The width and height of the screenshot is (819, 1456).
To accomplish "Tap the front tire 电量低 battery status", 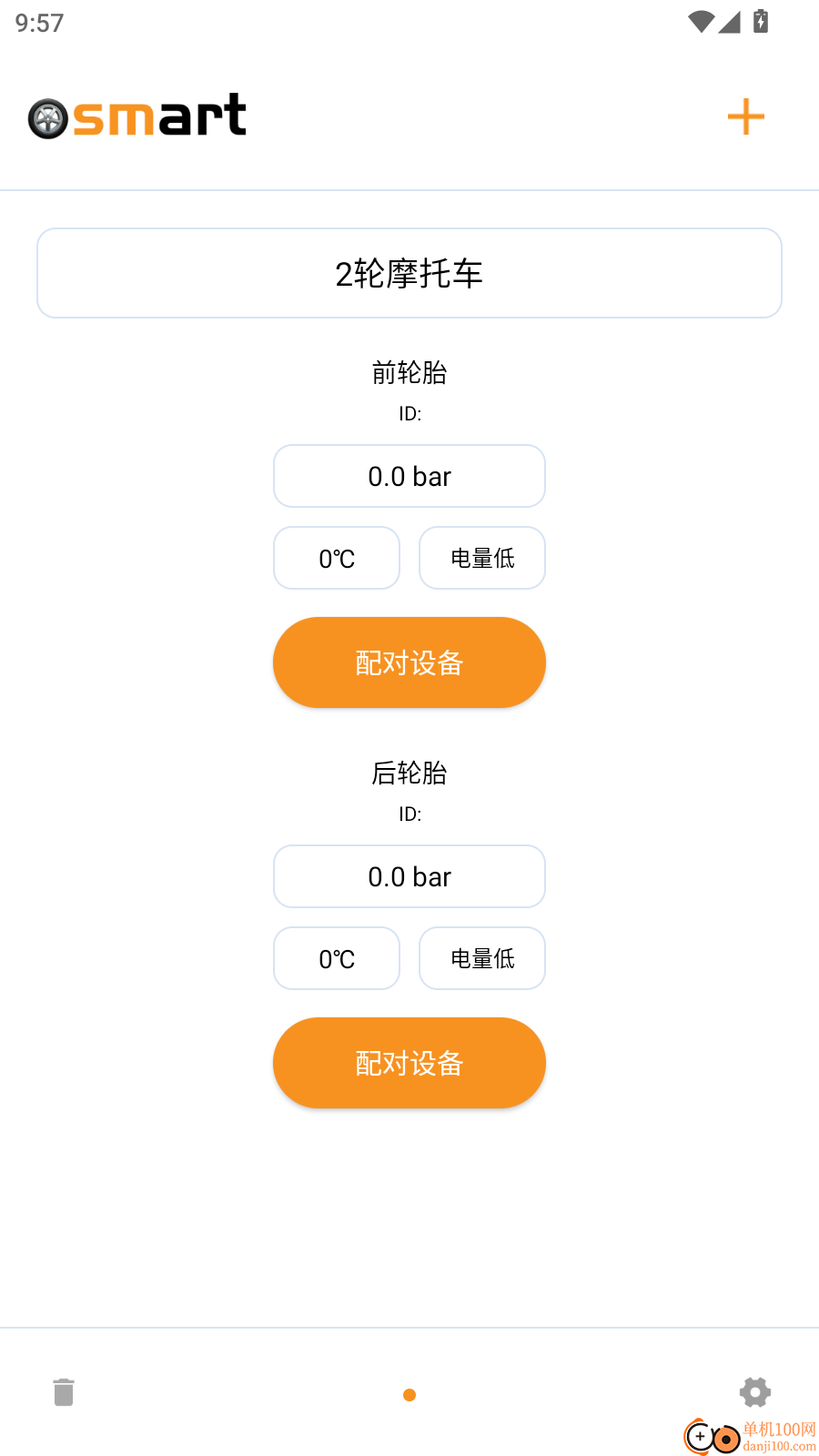I will click(x=481, y=558).
